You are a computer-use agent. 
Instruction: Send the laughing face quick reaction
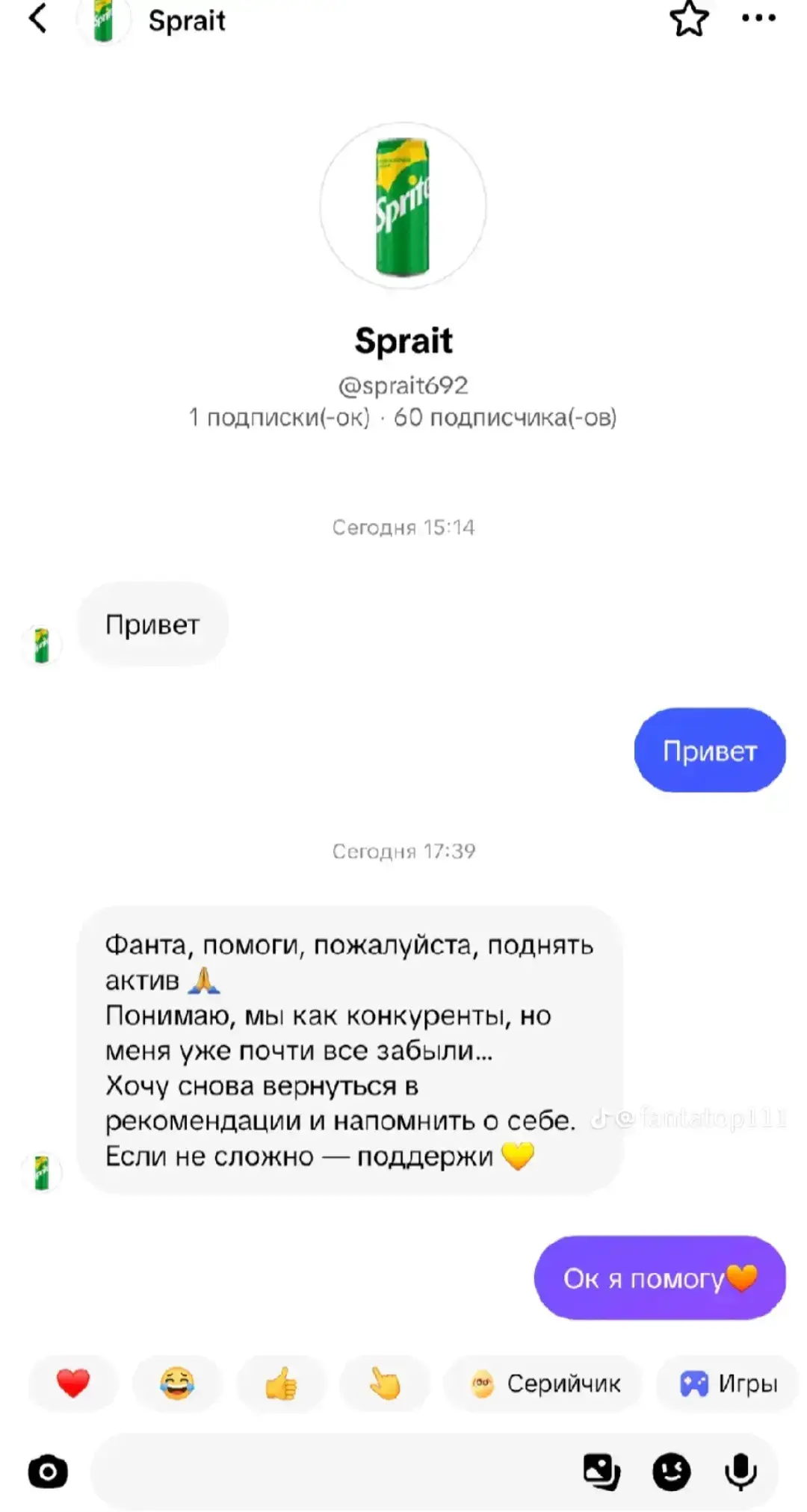pyautogui.click(x=177, y=1384)
